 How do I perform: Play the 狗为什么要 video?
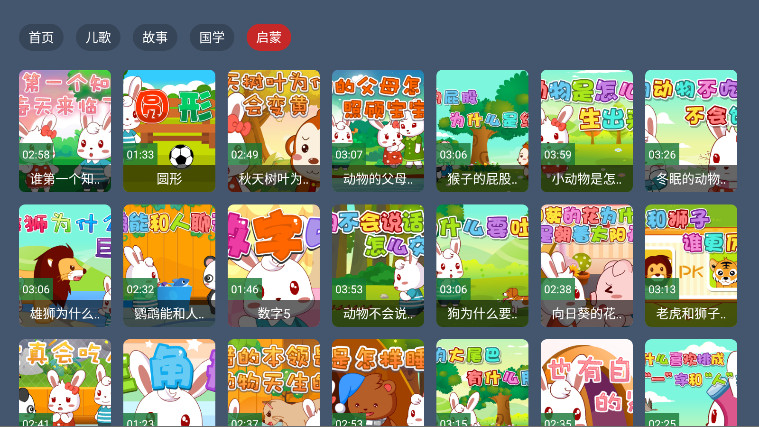point(482,265)
